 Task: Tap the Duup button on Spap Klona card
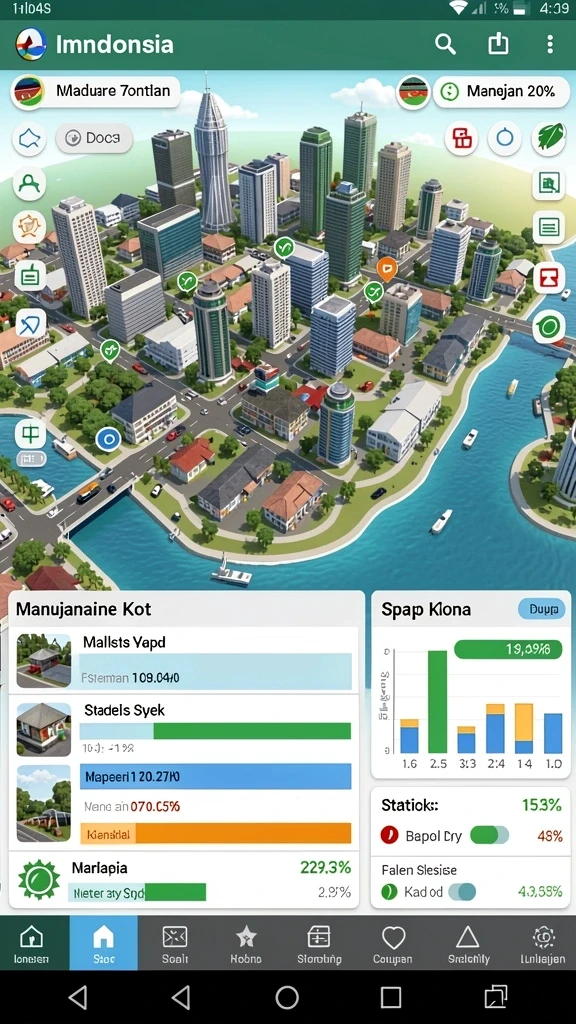click(x=543, y=609)
